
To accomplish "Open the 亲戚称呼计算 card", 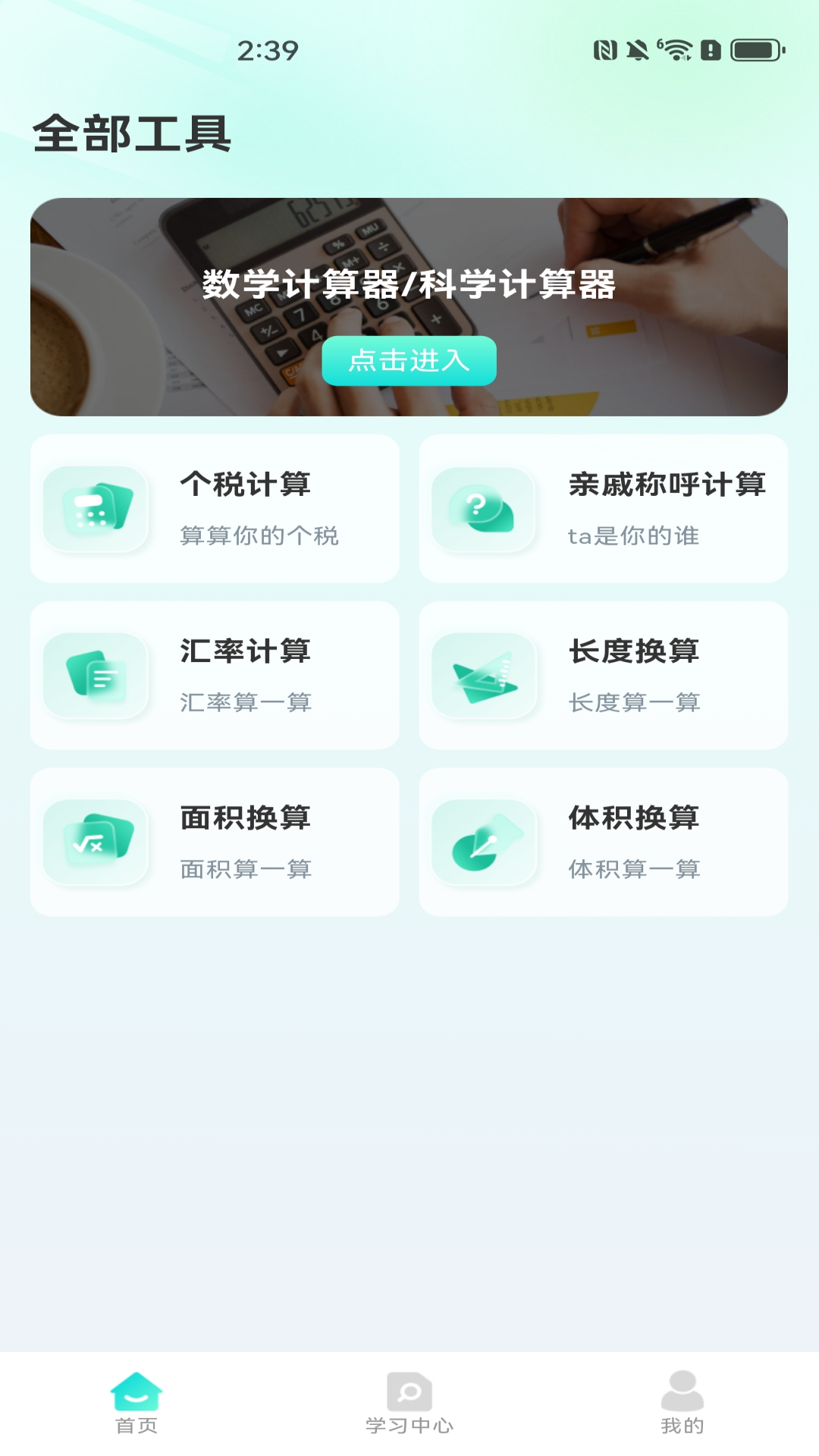I will click(603, 509).
